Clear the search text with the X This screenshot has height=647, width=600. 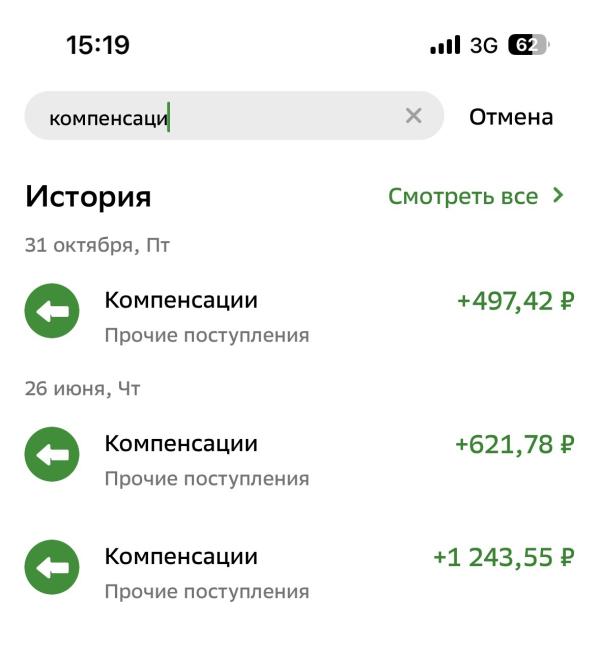tap(414, 117)
